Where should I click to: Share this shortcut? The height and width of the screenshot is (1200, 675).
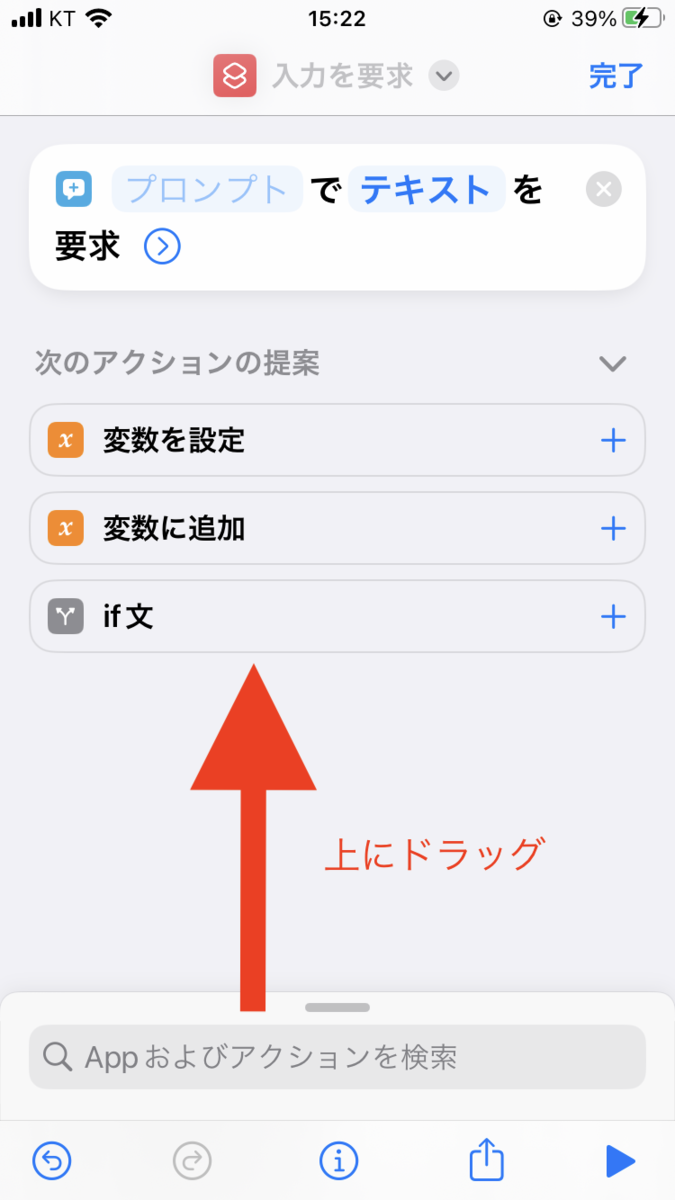tap(486, 1160)
